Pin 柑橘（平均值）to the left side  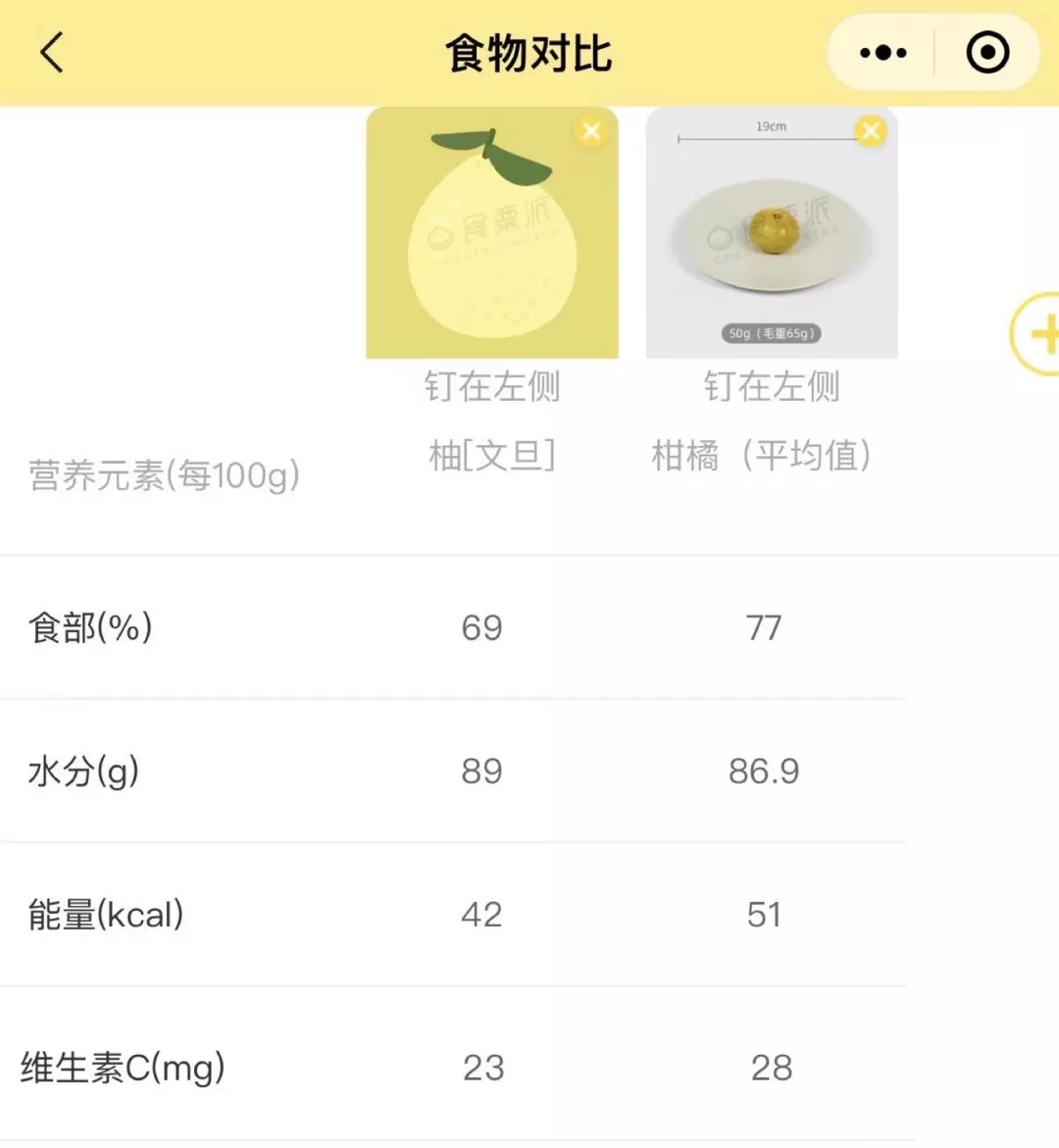pos(772,386)
